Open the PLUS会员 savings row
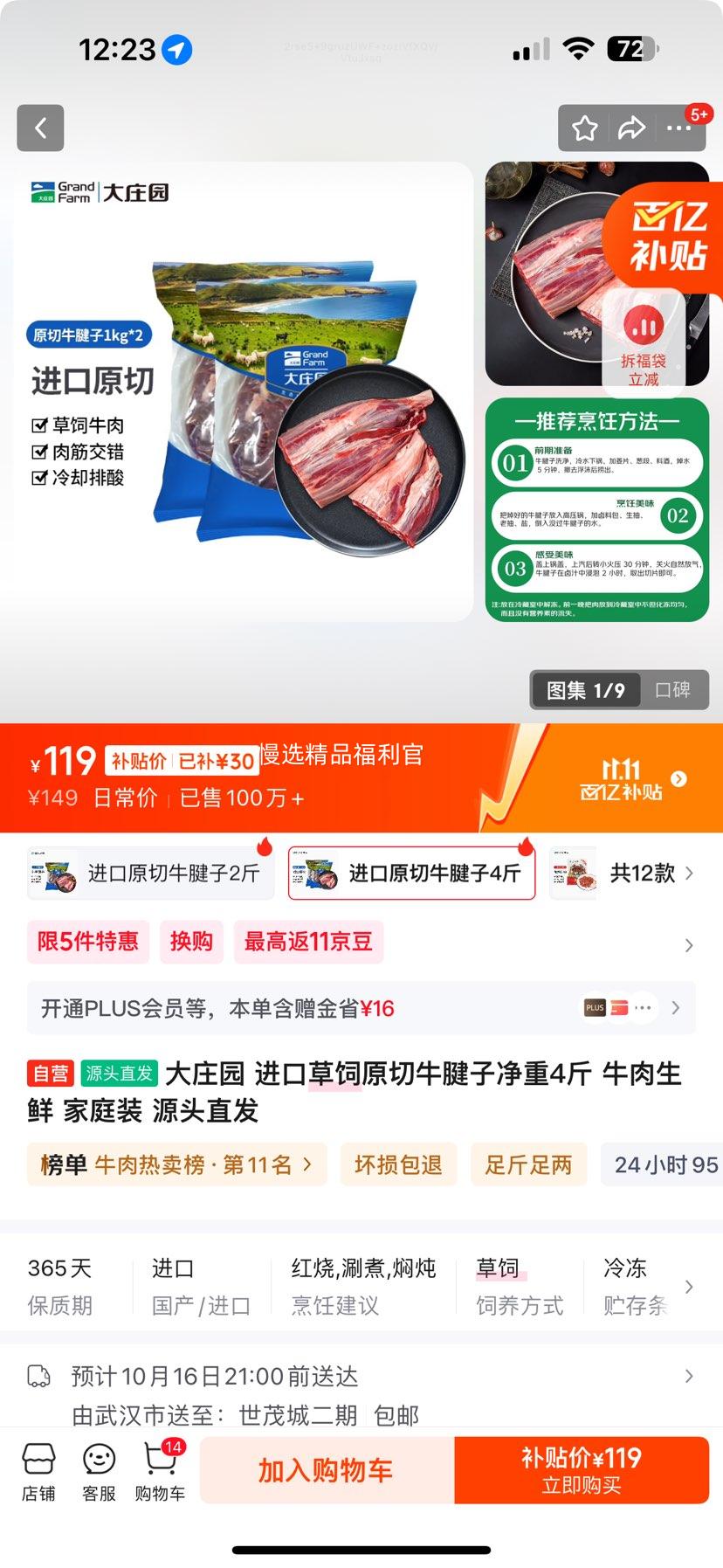This screenshot has width=723, height=1568. [x=361, y=1008]
